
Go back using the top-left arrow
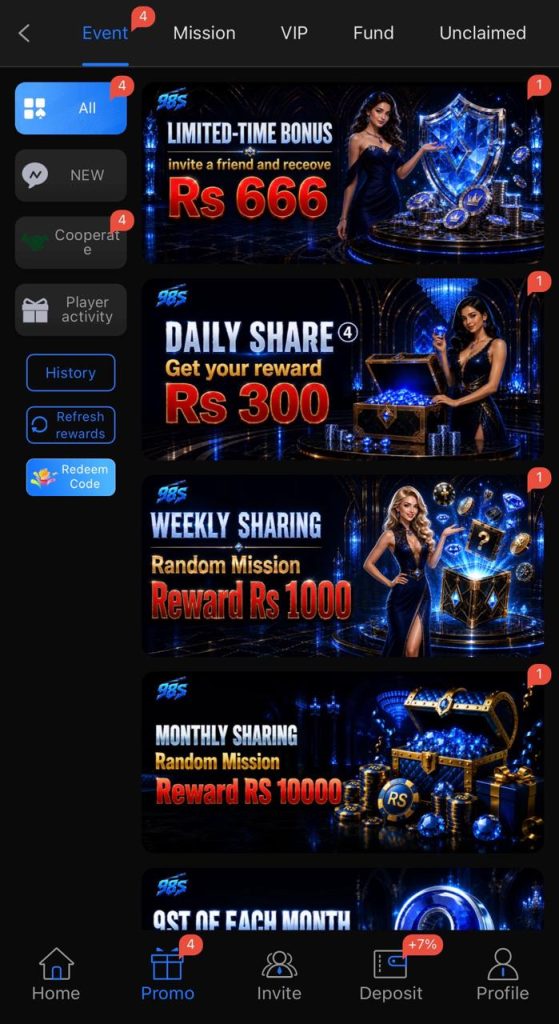[x=24, y=33]
